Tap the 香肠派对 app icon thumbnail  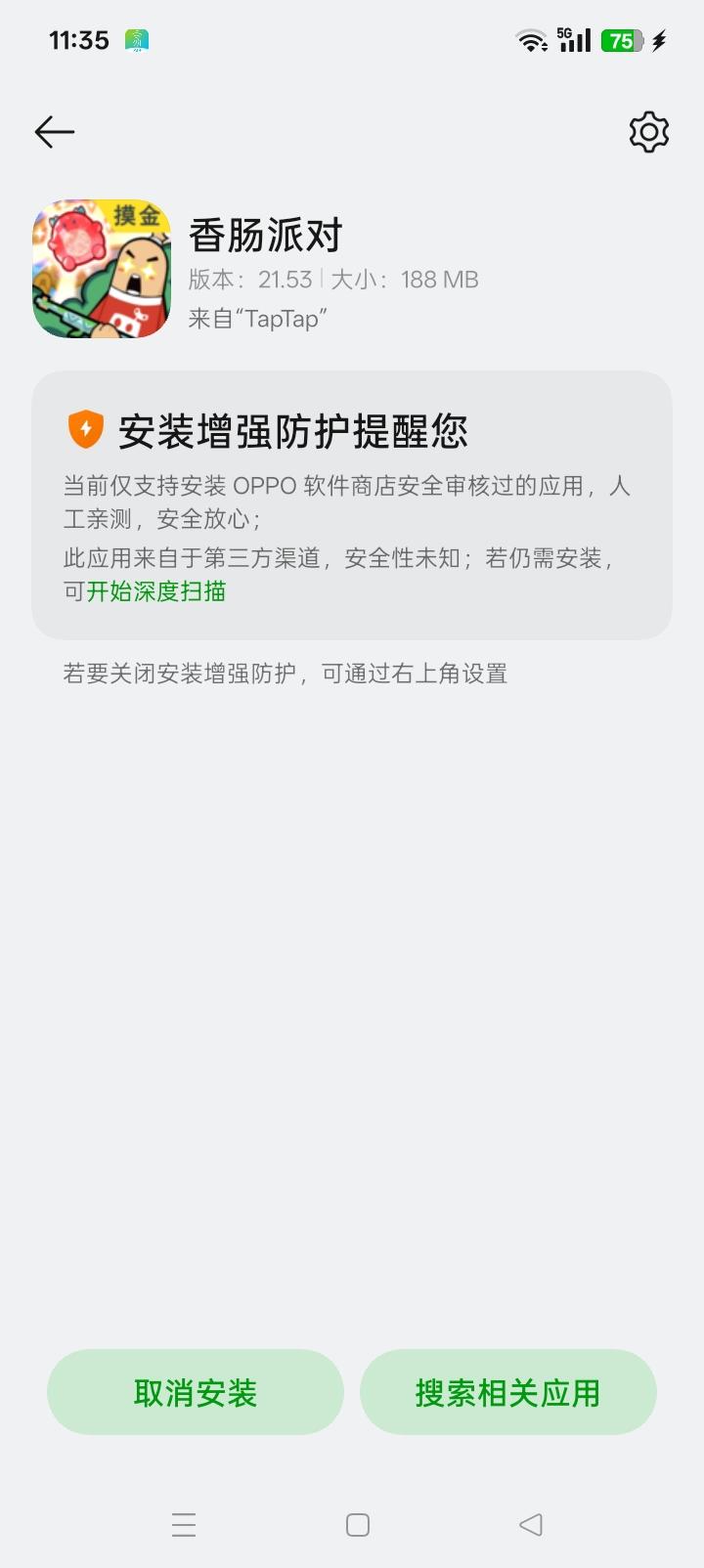coord(102,268)
